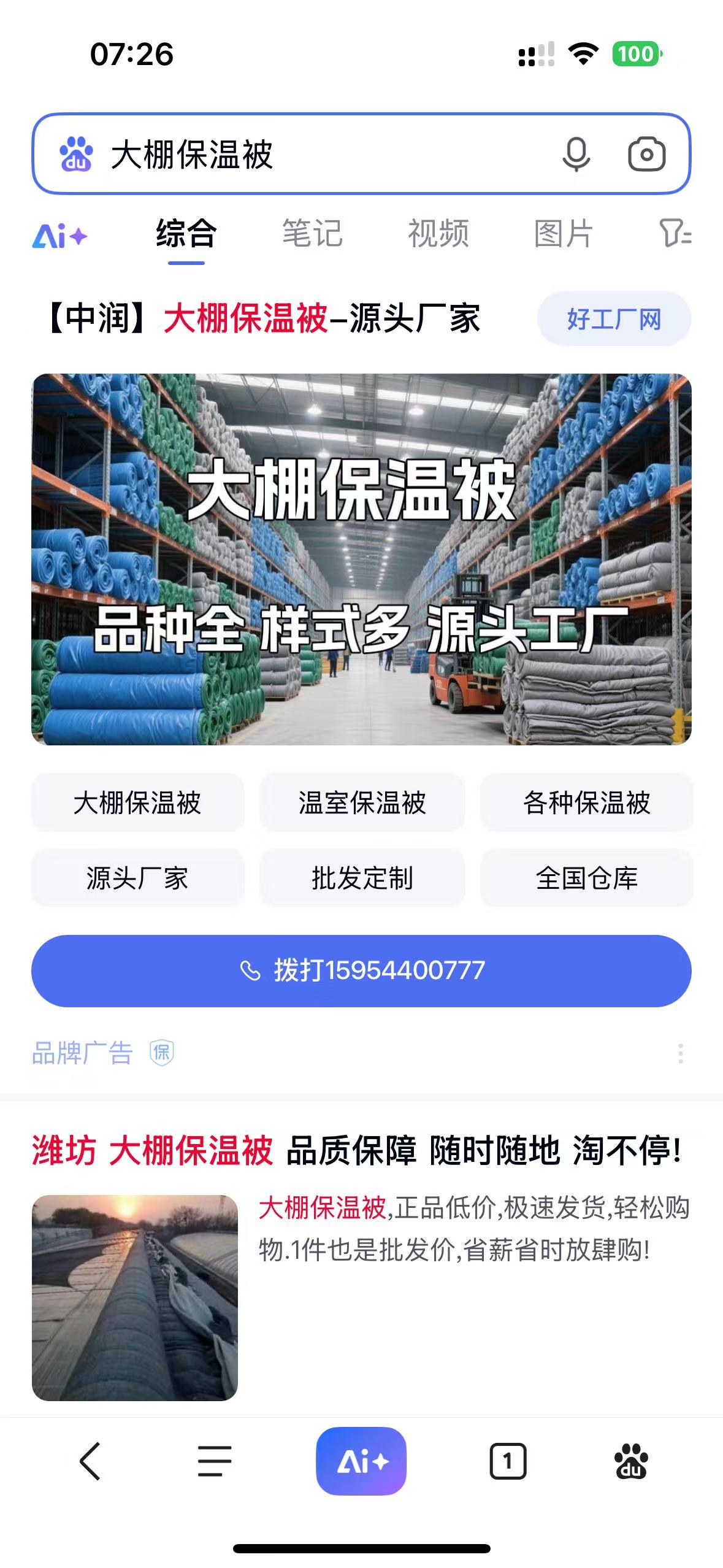Select the 批发定制 chip
The height and width of the screenshot is (1568, 723).
click(362, 878)
